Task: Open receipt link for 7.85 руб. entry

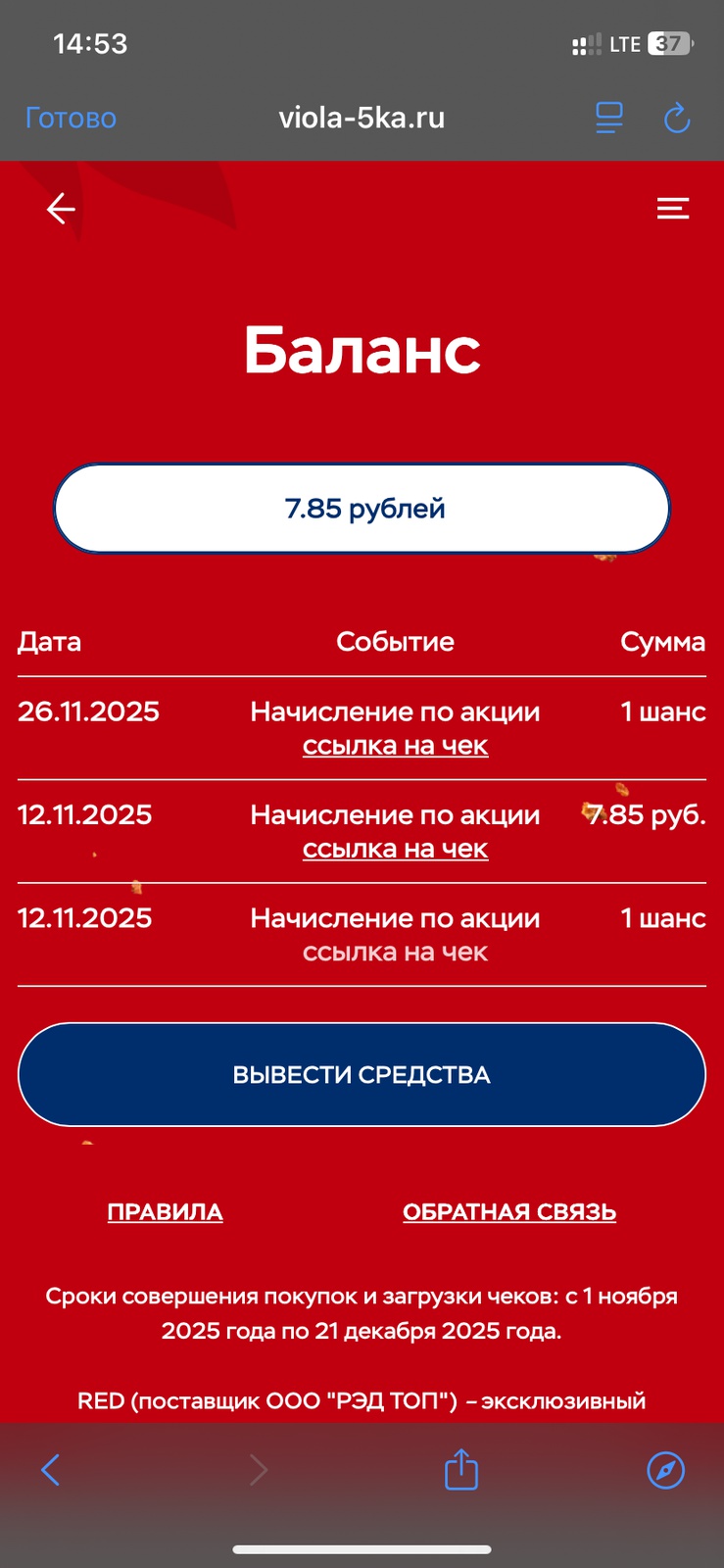Action: tap(395, 849)
